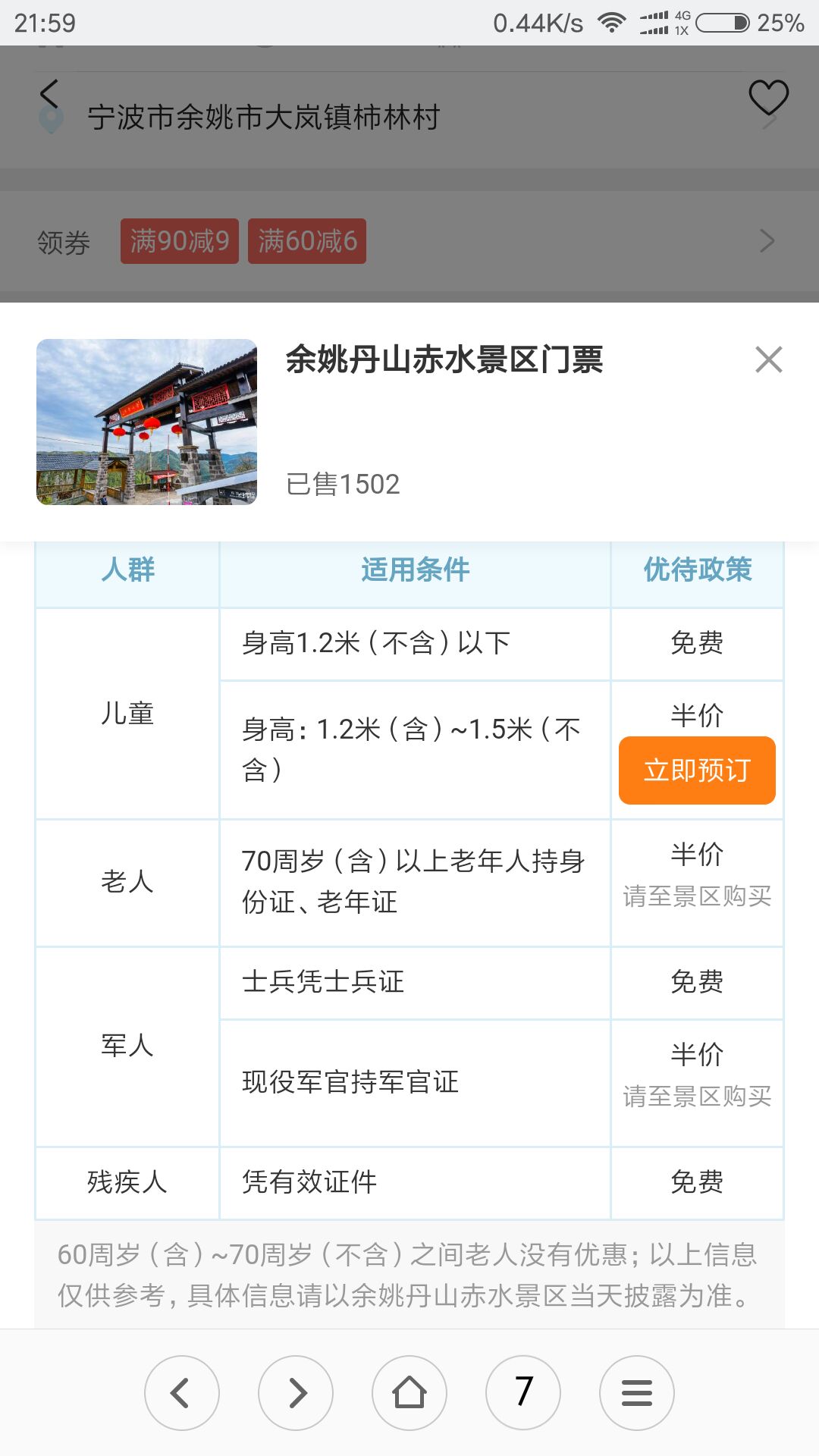Viewport: 819px width, 1456px height.
Task: Go forward in the browser toolbar
Action: (296, 1393)
